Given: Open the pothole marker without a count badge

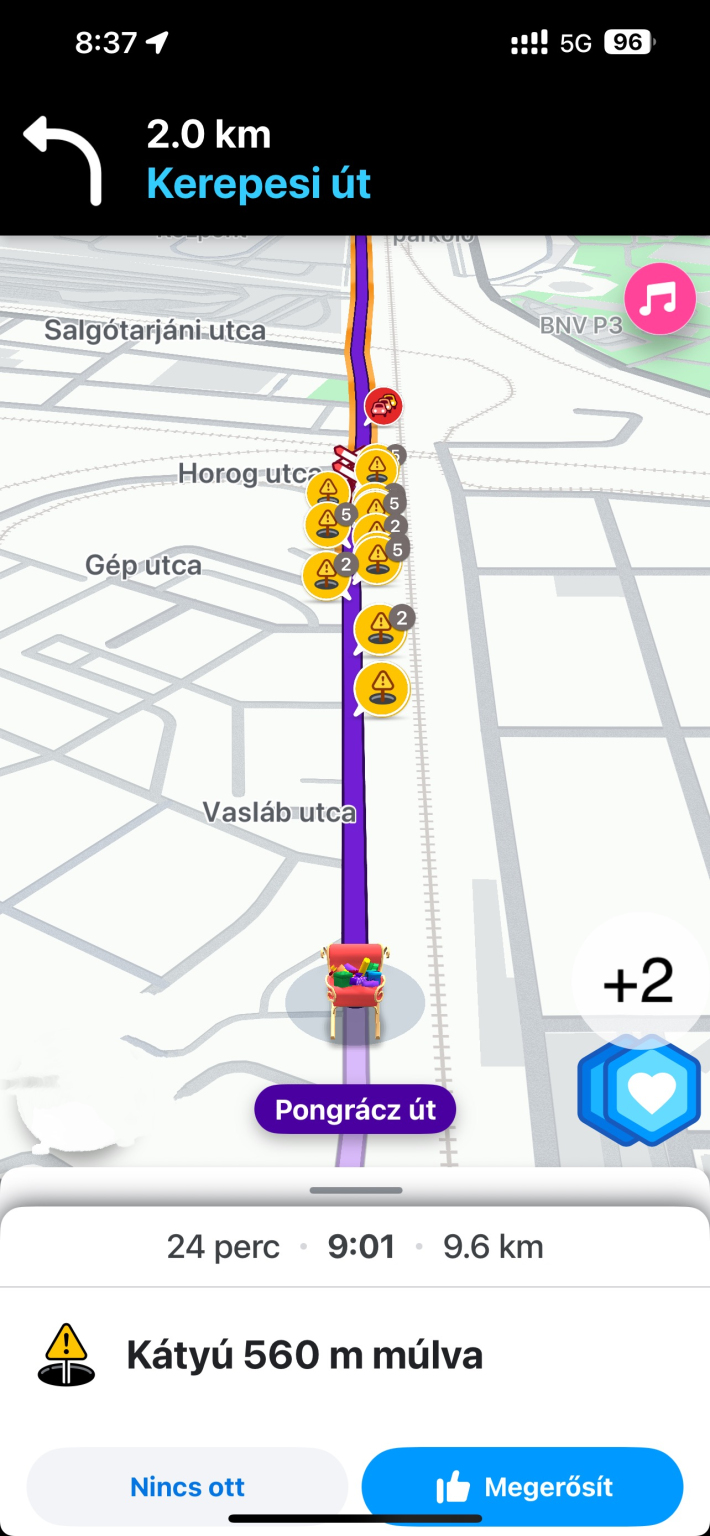Looking at the screenshot, I should pyautogui.click(x=382, y=687).
